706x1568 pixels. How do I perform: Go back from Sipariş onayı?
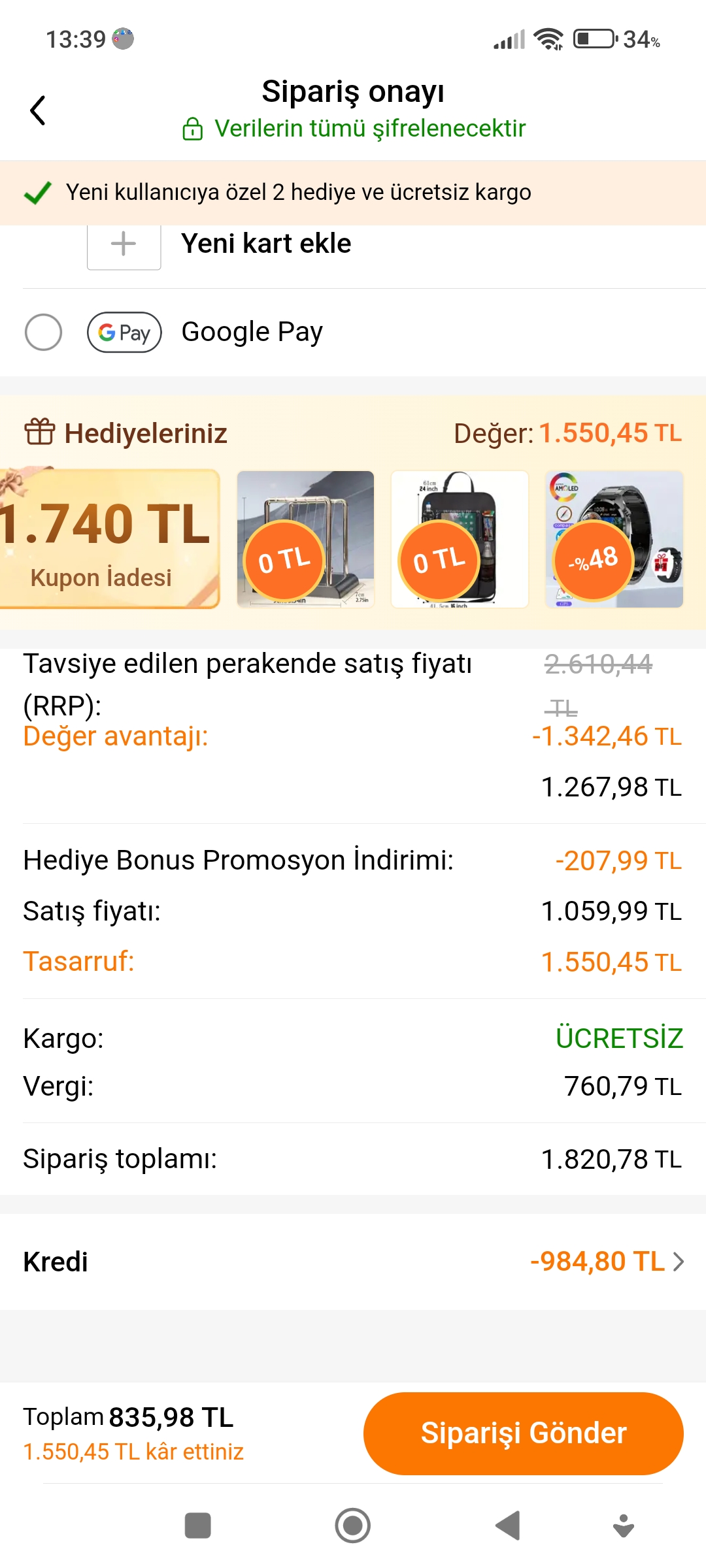tap(38, 110)
